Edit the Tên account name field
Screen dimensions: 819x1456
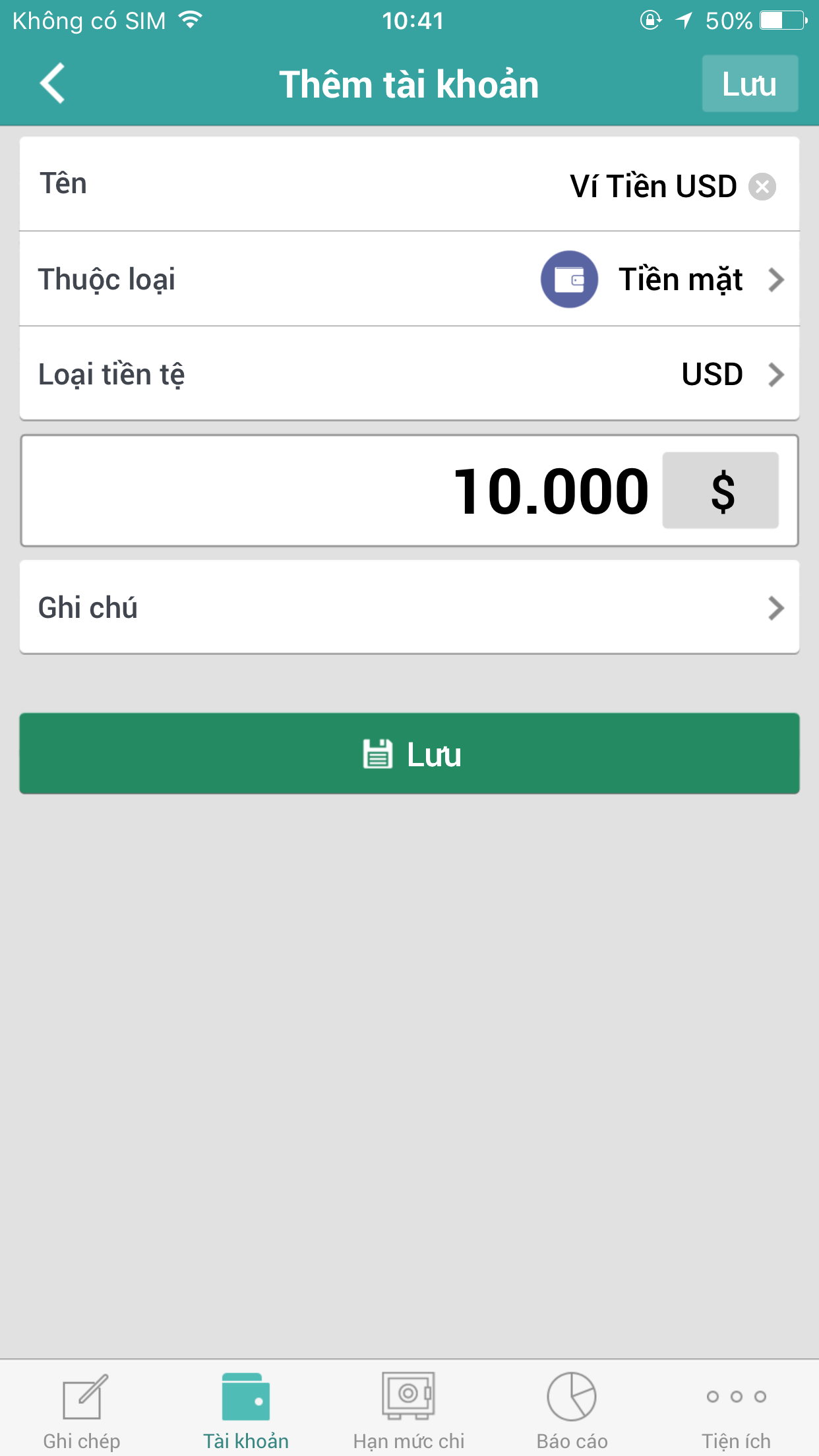[409, 184]
